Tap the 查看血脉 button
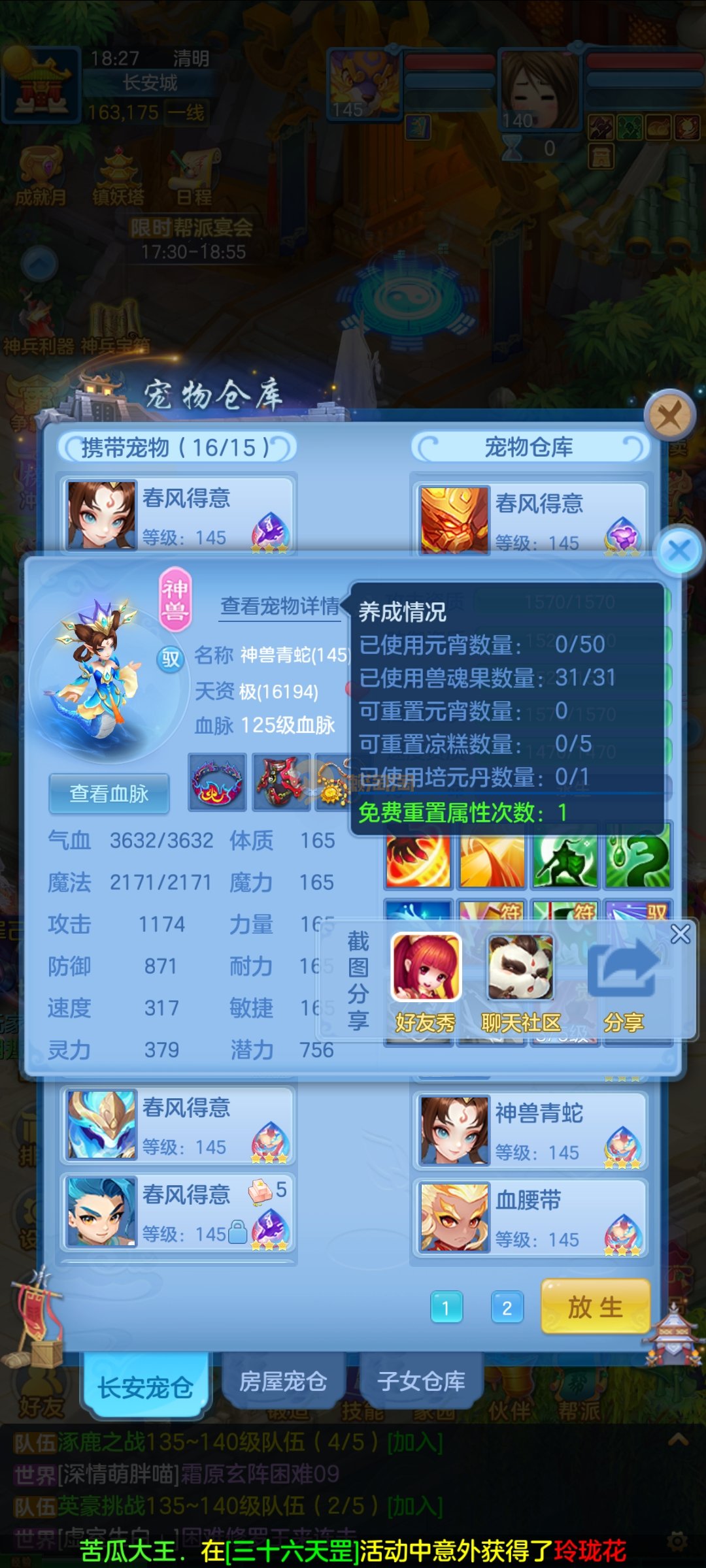Screen dimensions: 706x1568 pos(109,794)
